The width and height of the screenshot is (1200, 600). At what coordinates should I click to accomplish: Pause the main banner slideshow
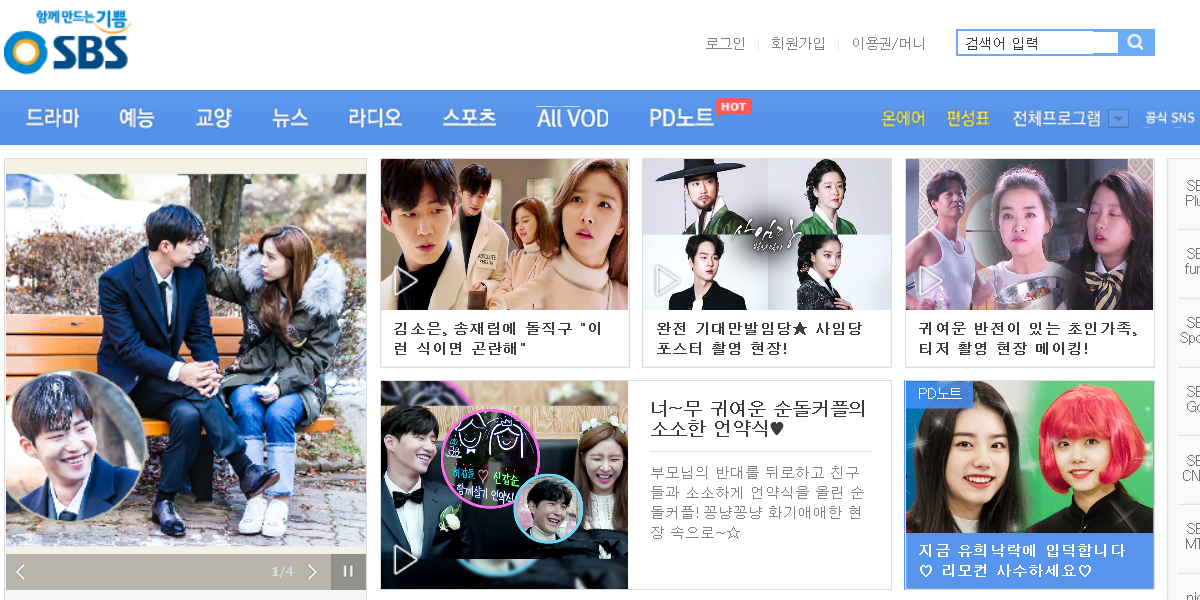[x=348, y=571]
